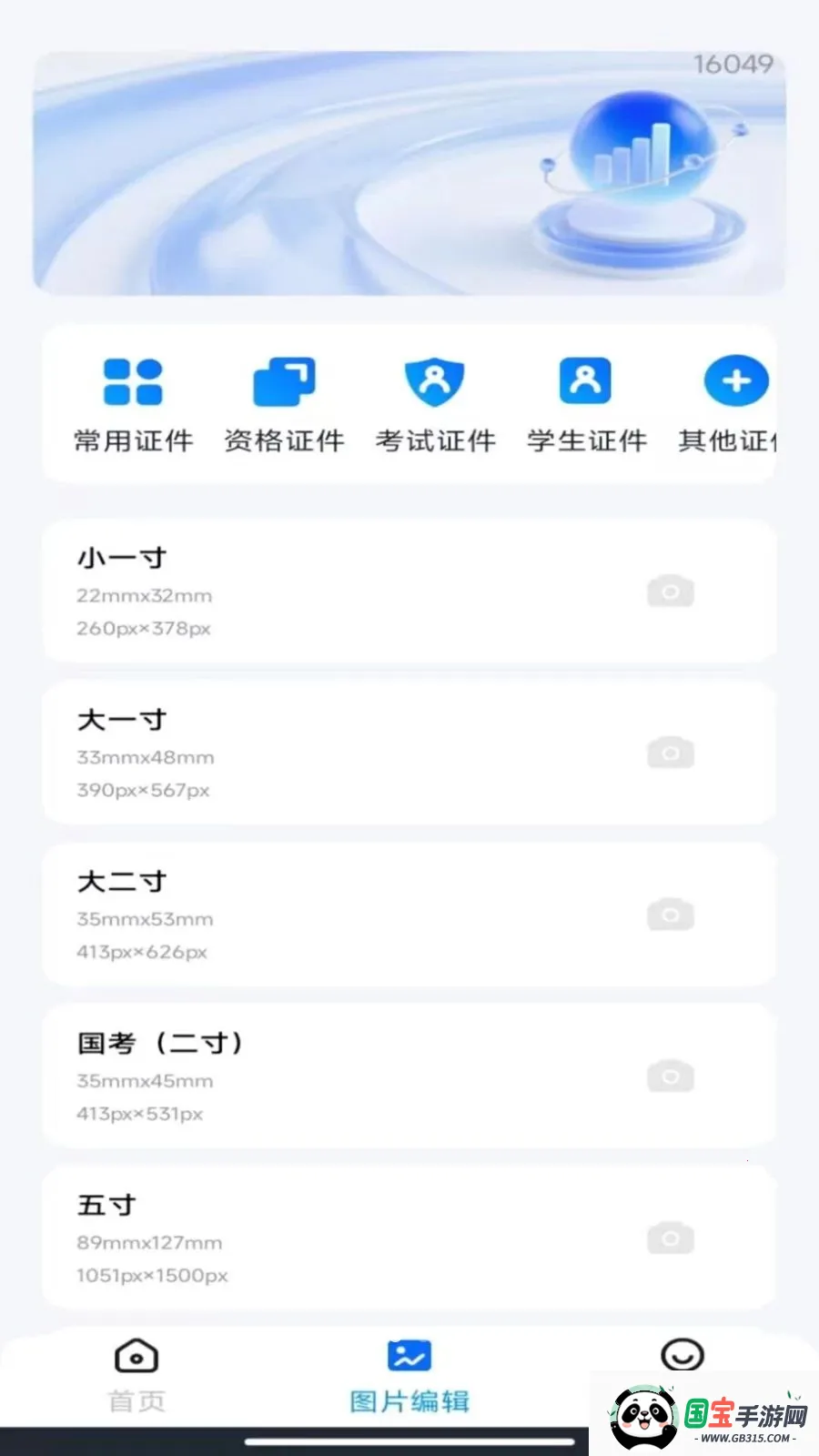Tap the camera icon for 国考（二寸）
Screen dimensions: 819x1456
click(671, 1076)
